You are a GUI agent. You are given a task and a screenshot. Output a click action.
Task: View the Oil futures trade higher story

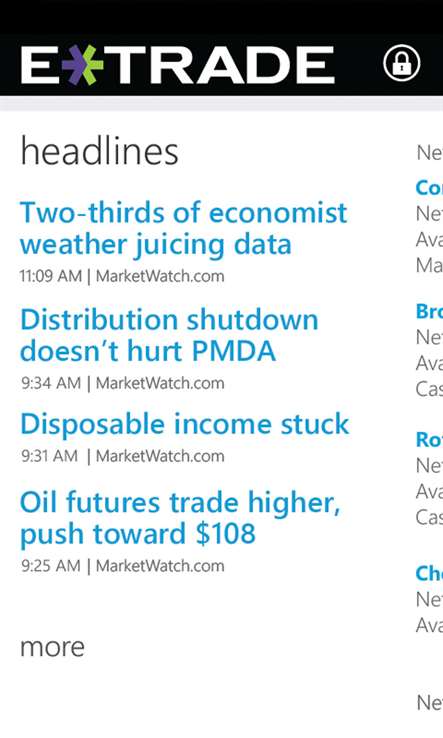180,518
